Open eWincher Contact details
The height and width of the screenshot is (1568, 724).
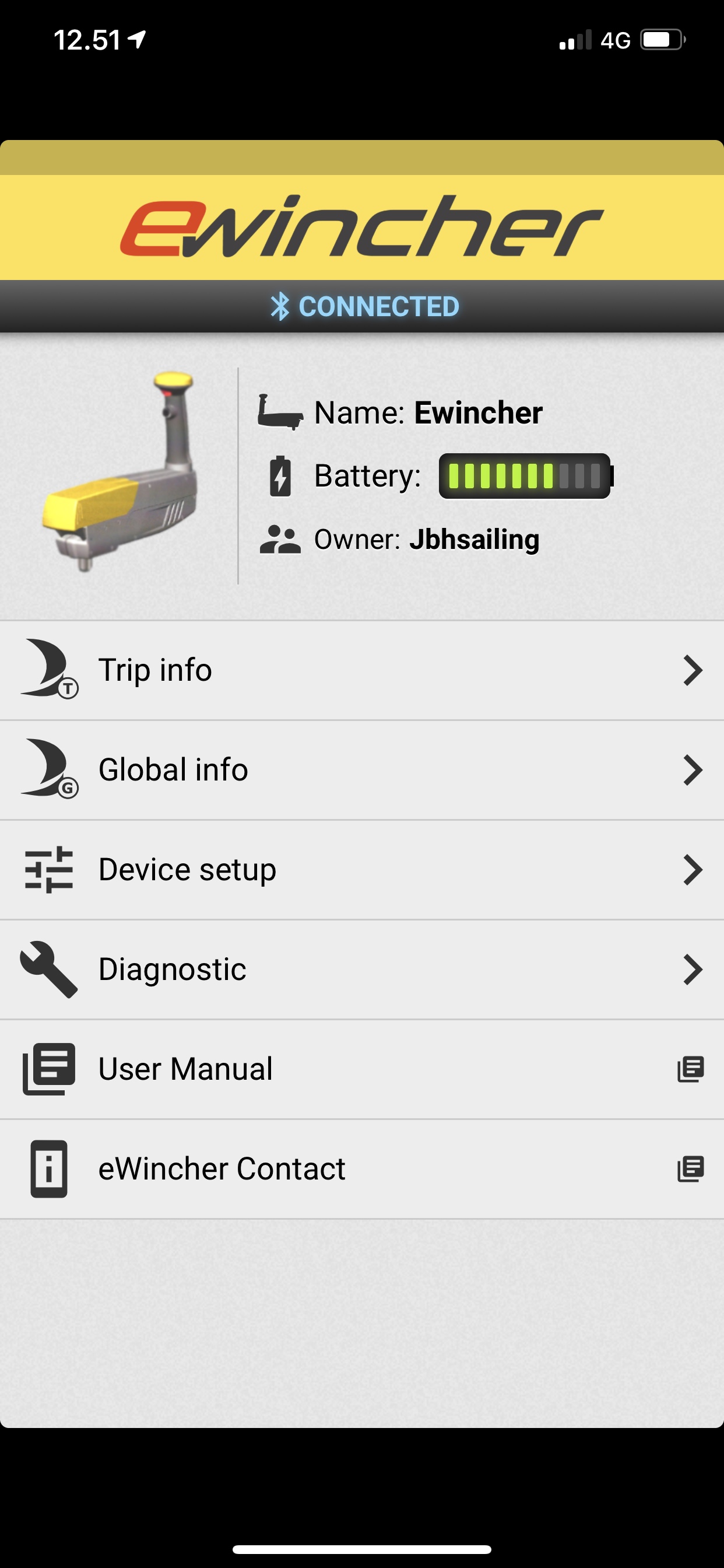click(361, 1168)
